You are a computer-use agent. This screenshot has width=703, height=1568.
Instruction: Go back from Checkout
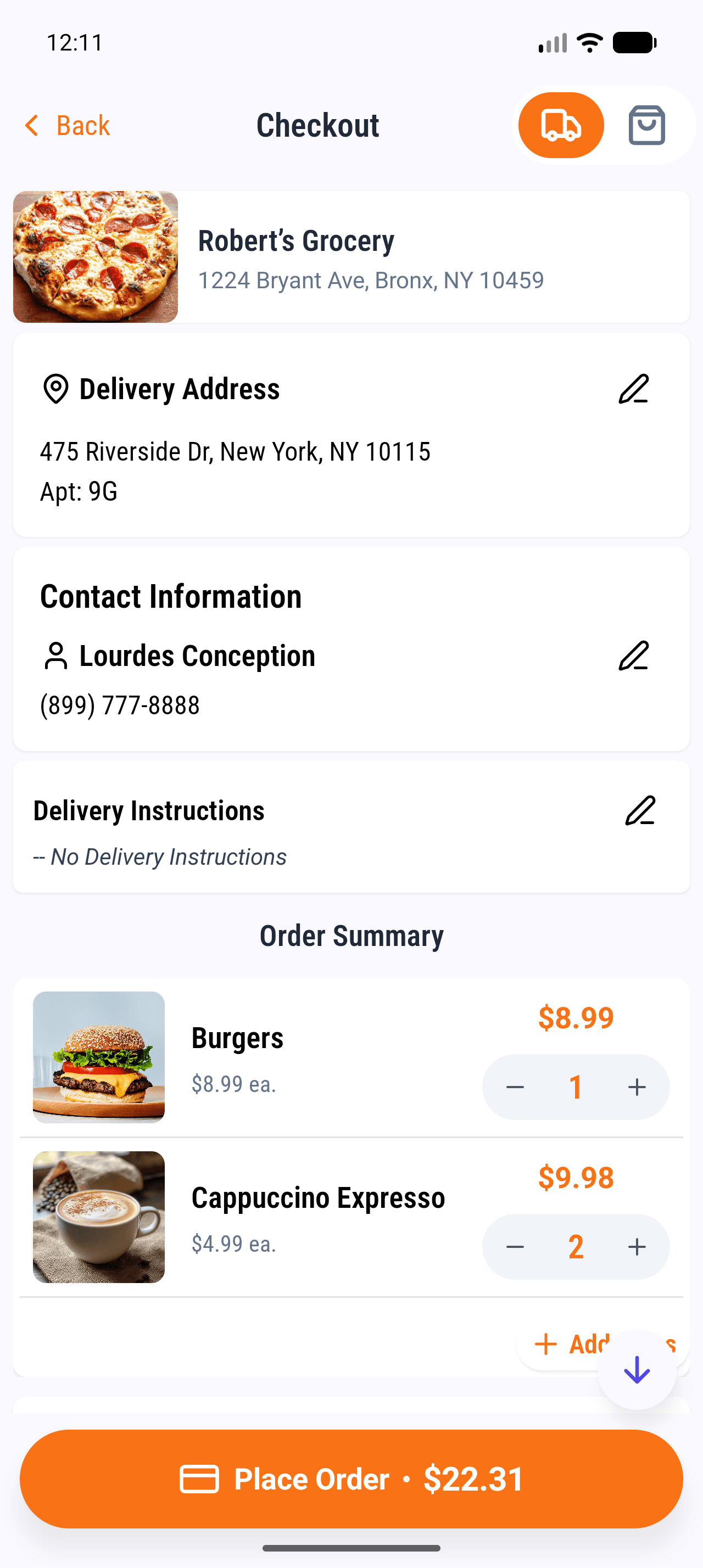68,125
